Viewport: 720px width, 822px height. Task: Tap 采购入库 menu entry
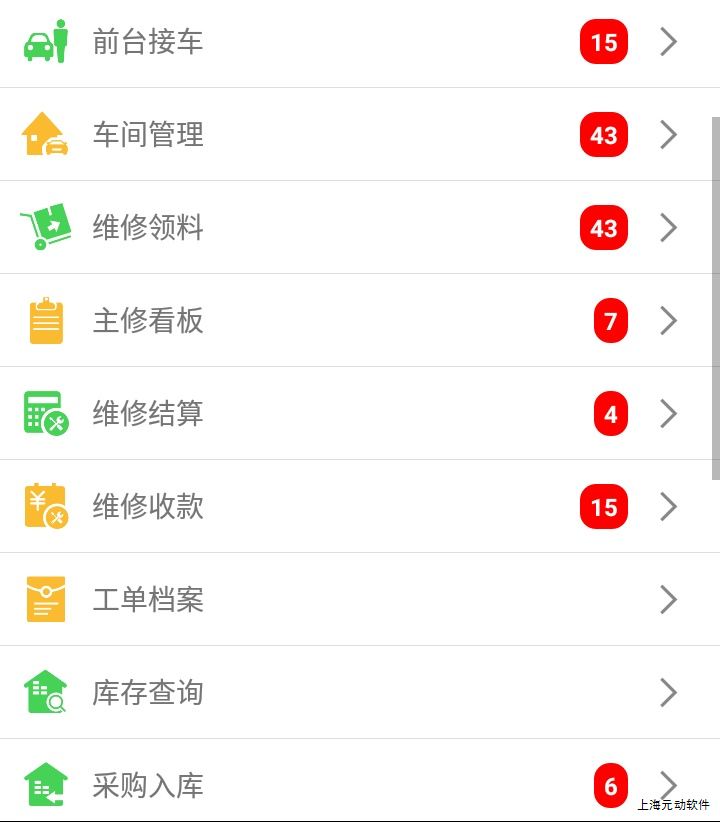(148, 786)
